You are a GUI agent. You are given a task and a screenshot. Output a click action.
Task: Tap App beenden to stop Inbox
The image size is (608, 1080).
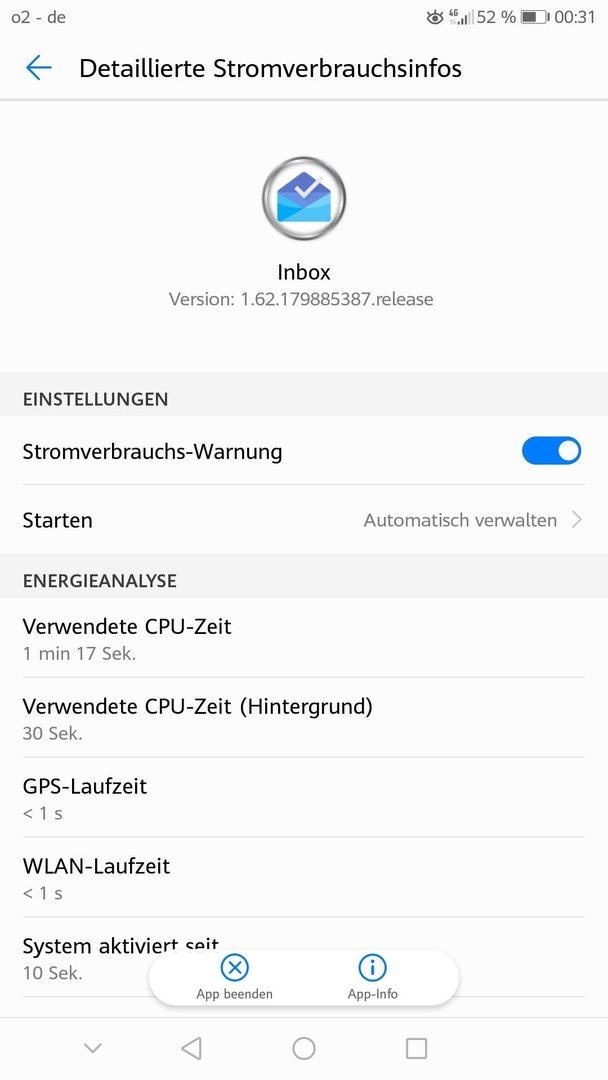click(234, 977)
